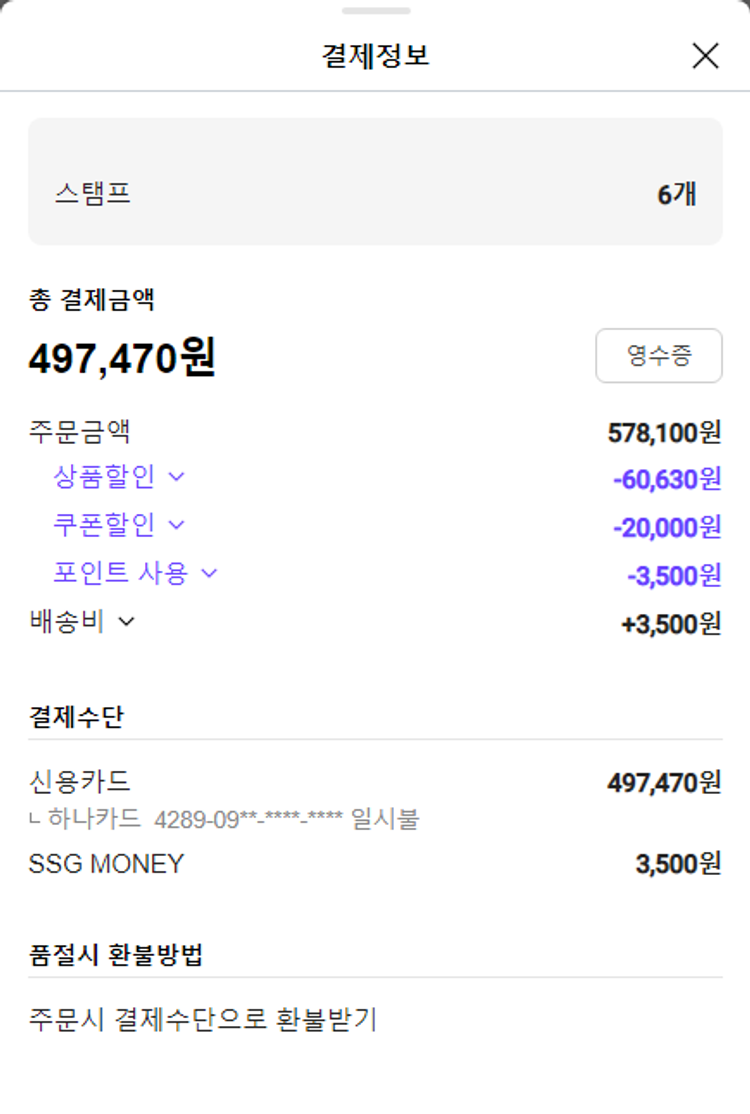
Task: Close the 결제정보 sheet
Action: 705,56
